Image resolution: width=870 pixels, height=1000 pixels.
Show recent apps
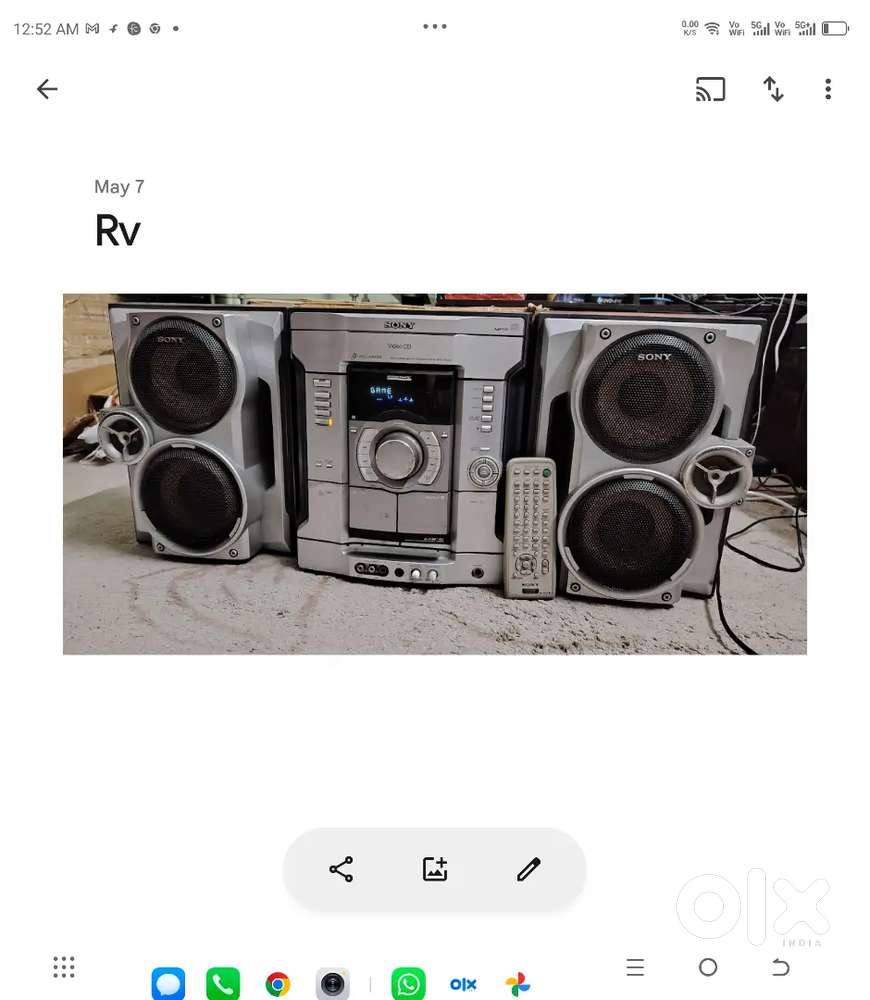(x=635, y=967)
